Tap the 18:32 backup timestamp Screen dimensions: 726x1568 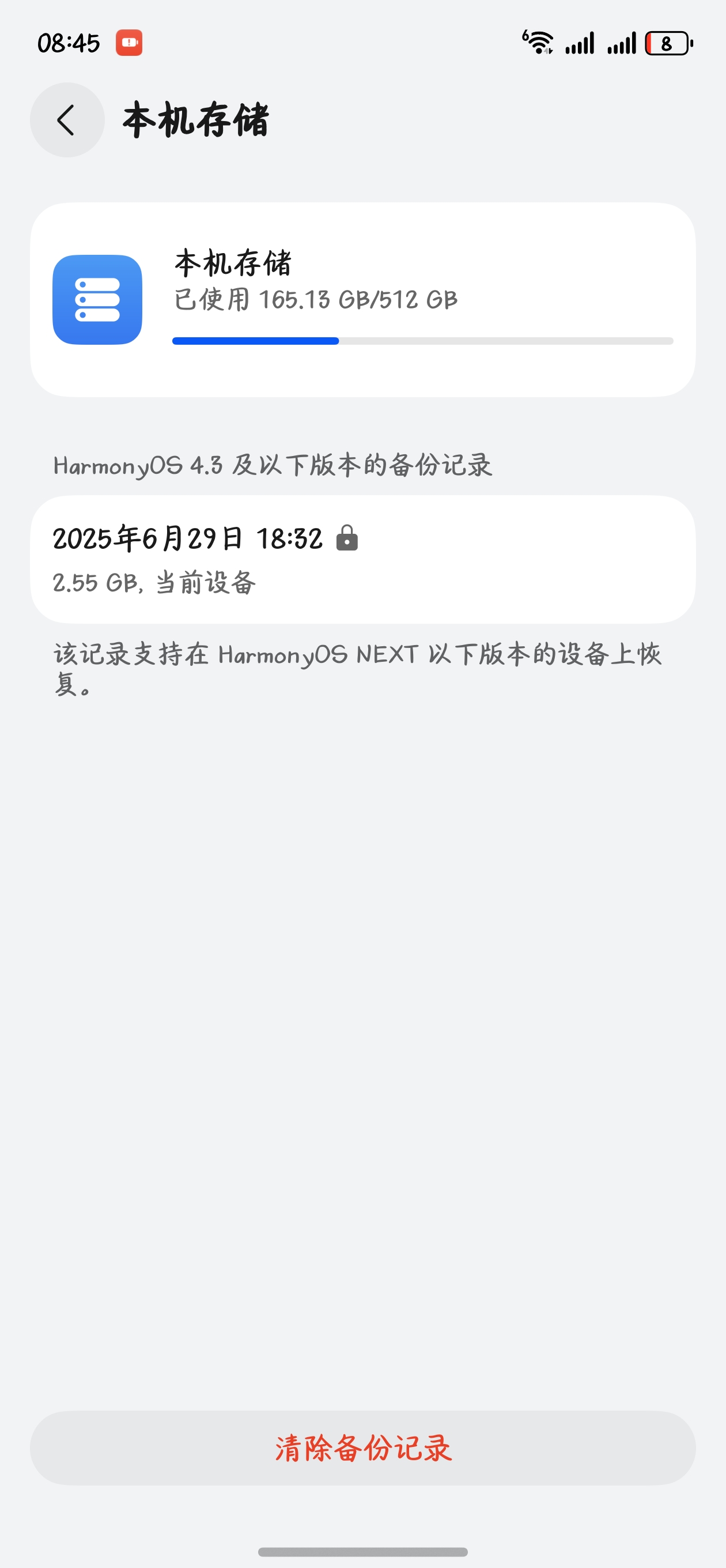point(290,538)
